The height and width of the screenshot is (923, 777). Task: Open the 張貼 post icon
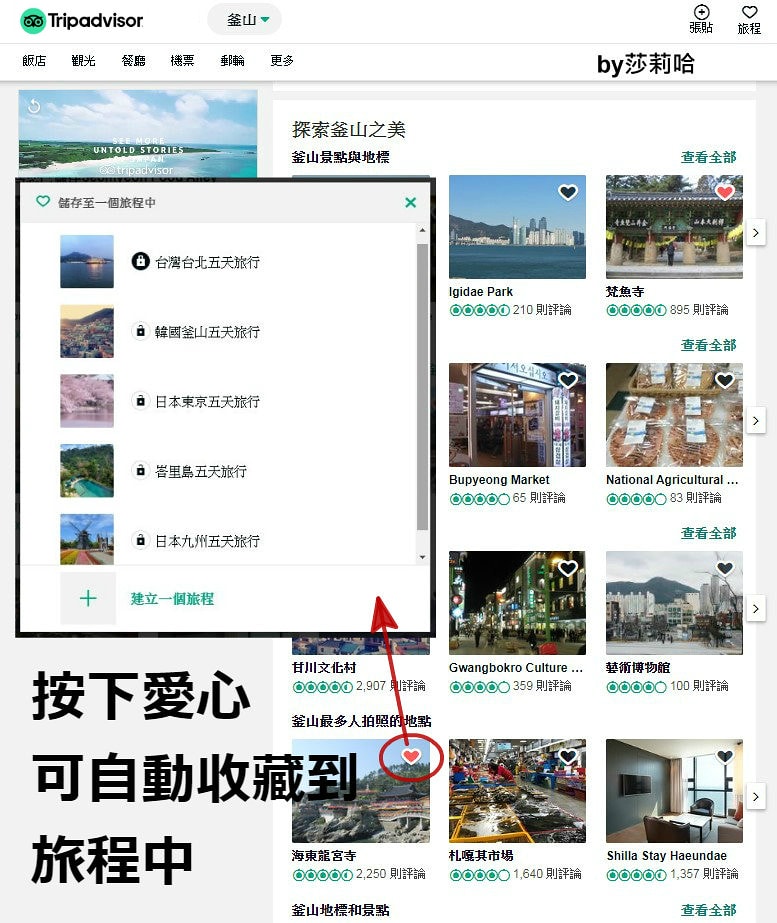701,19
